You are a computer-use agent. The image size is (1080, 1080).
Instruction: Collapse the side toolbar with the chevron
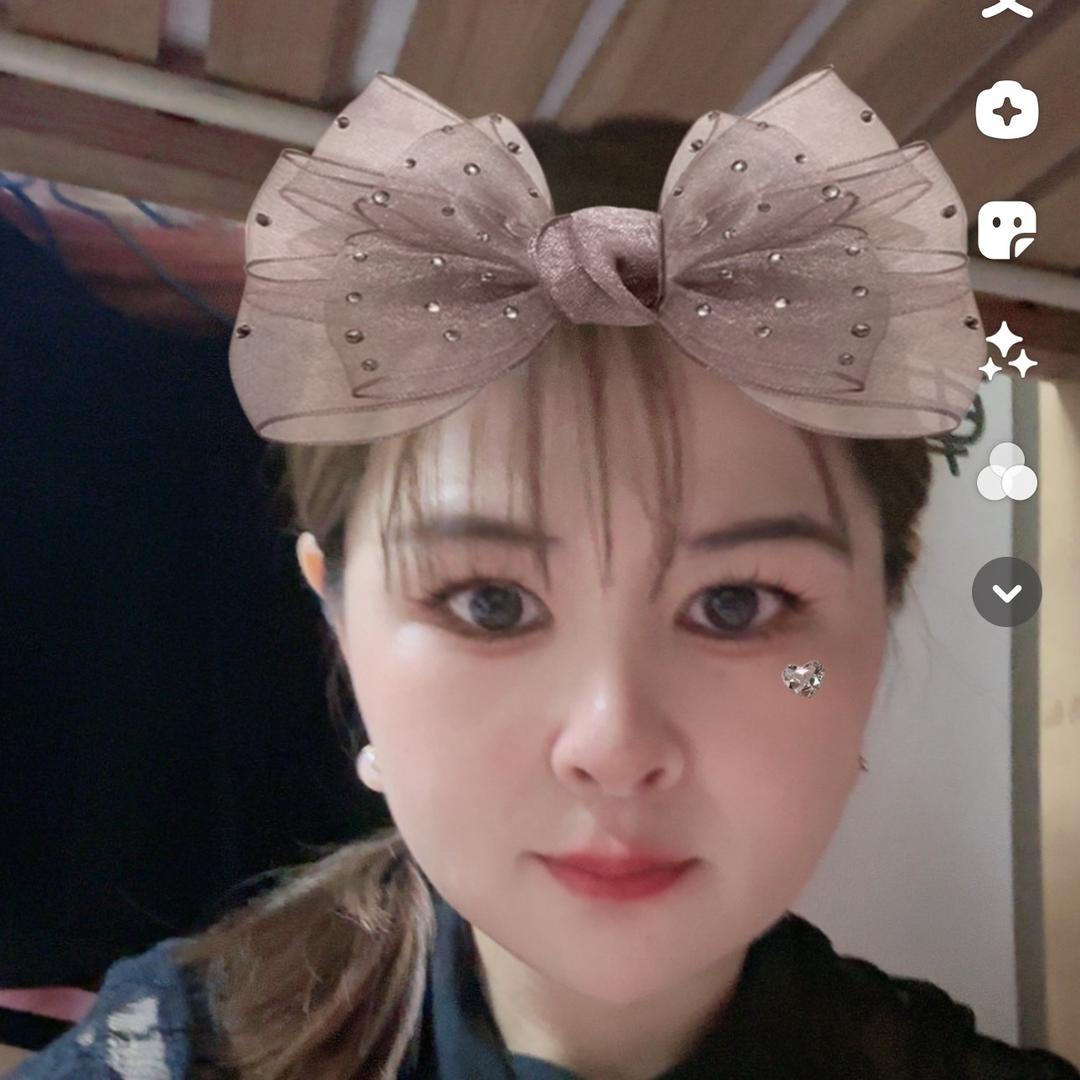click(x=1006, y=592)
